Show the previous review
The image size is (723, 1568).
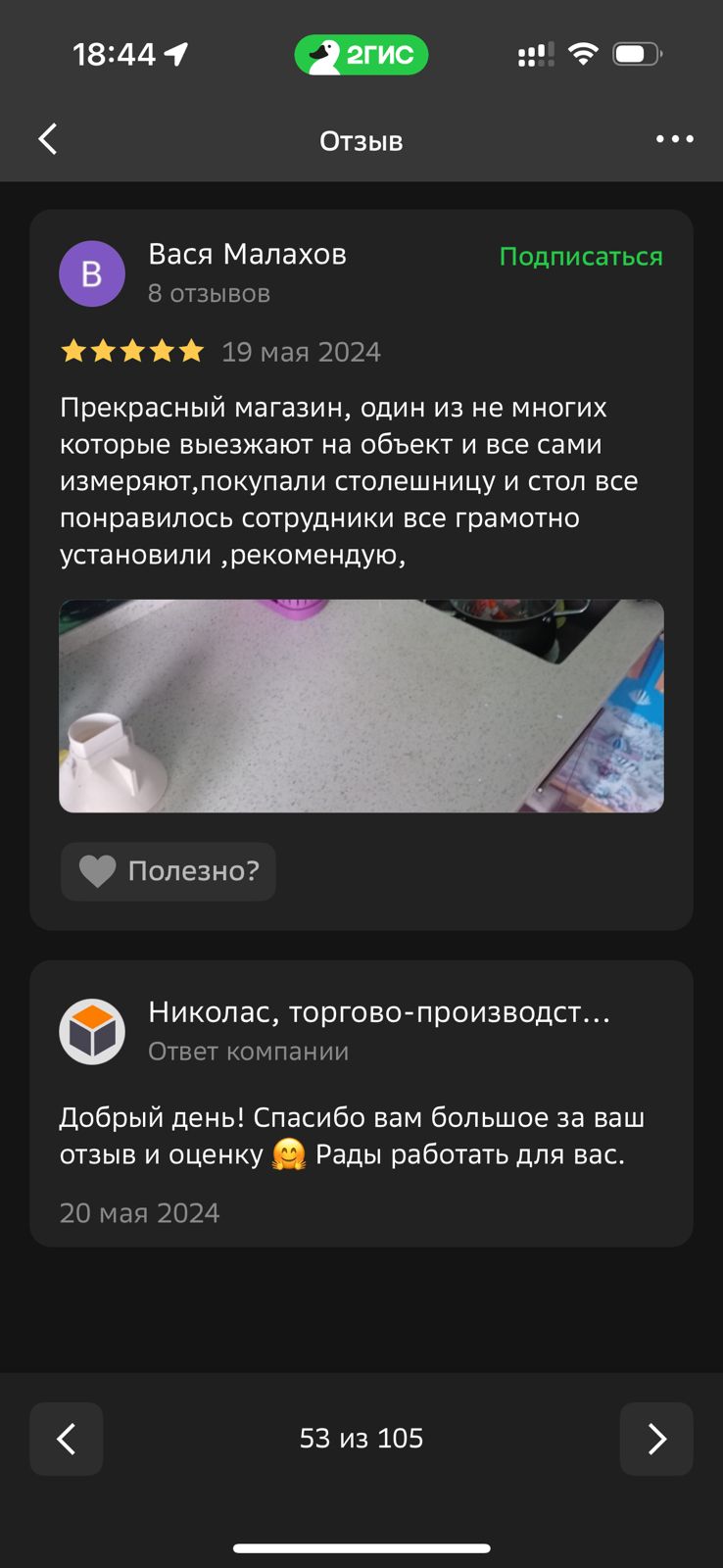[x=67, y=1439]
